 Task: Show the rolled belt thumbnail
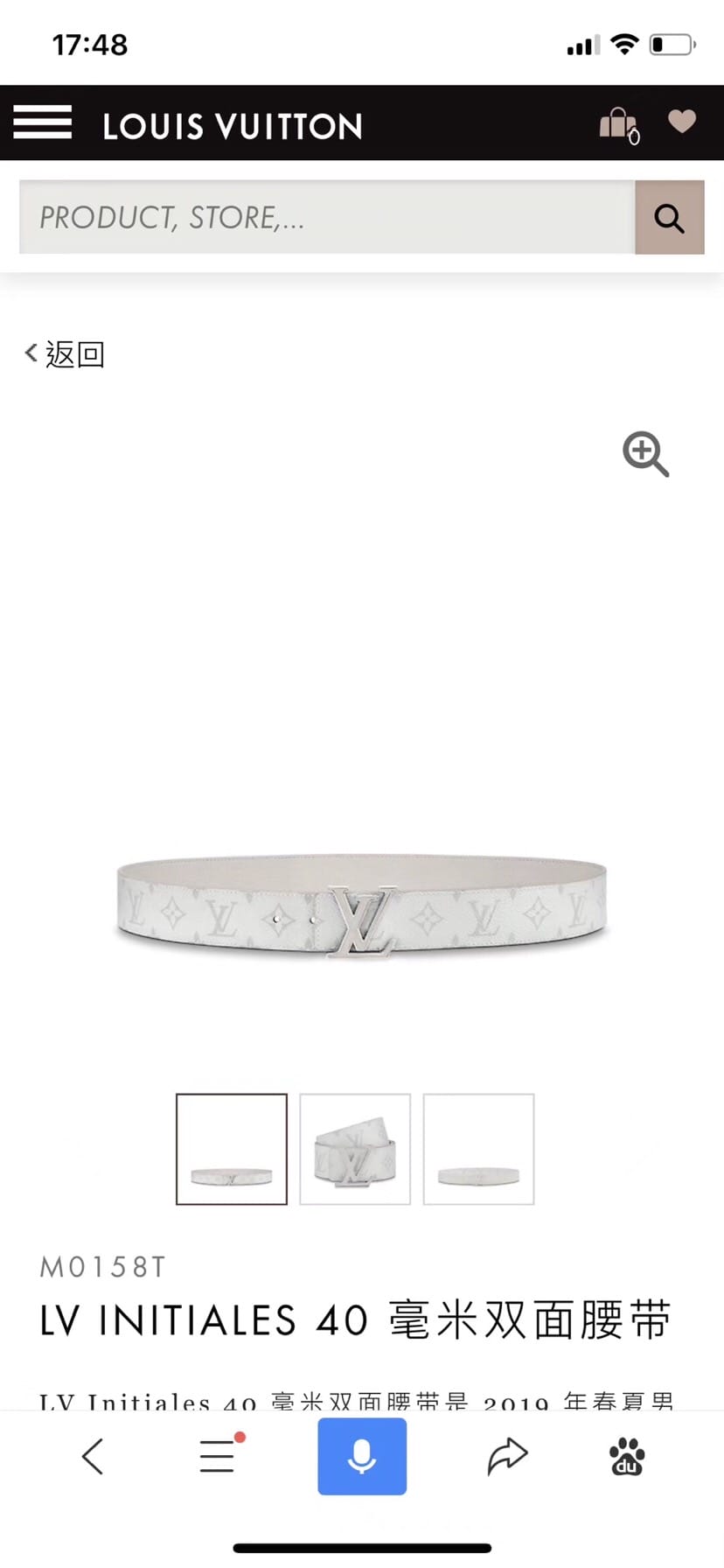coord(355,1149)
